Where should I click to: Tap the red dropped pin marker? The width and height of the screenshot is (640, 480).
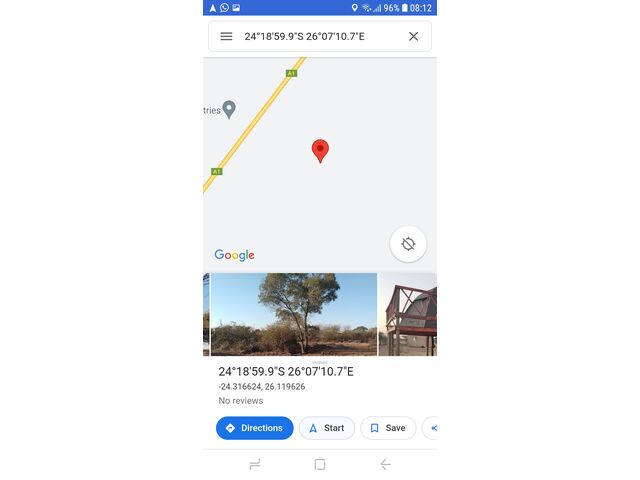coord(320,151)
